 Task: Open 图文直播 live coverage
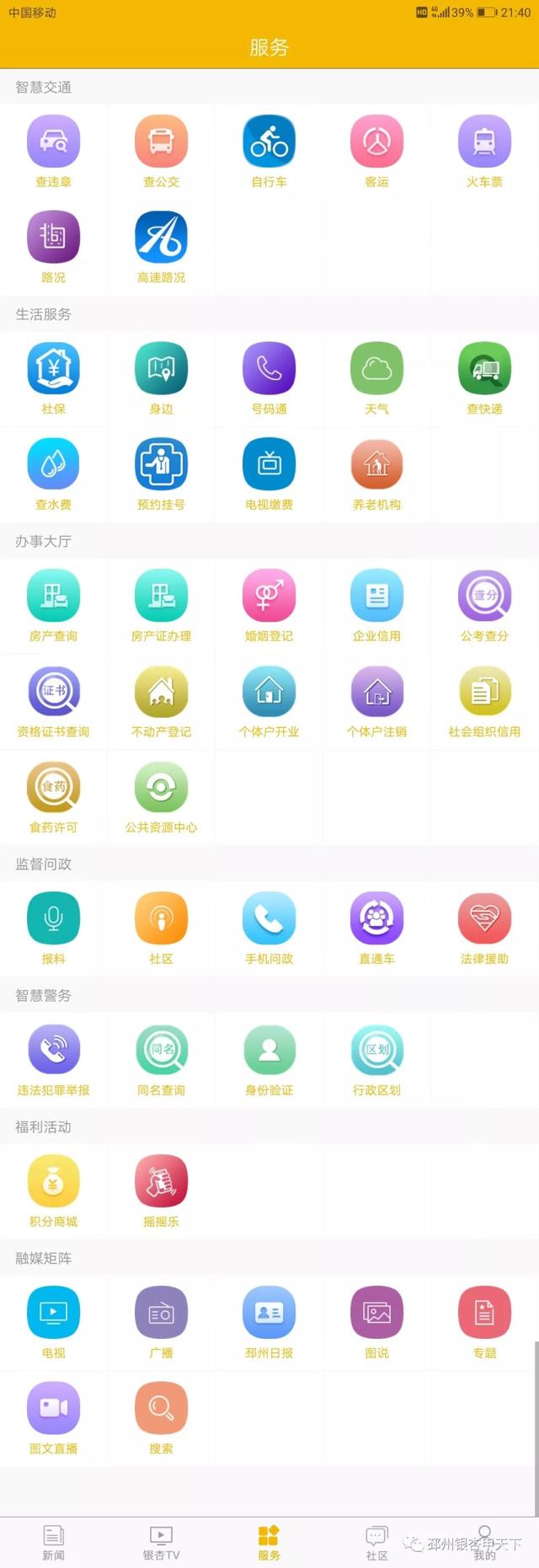(54, 1410)
